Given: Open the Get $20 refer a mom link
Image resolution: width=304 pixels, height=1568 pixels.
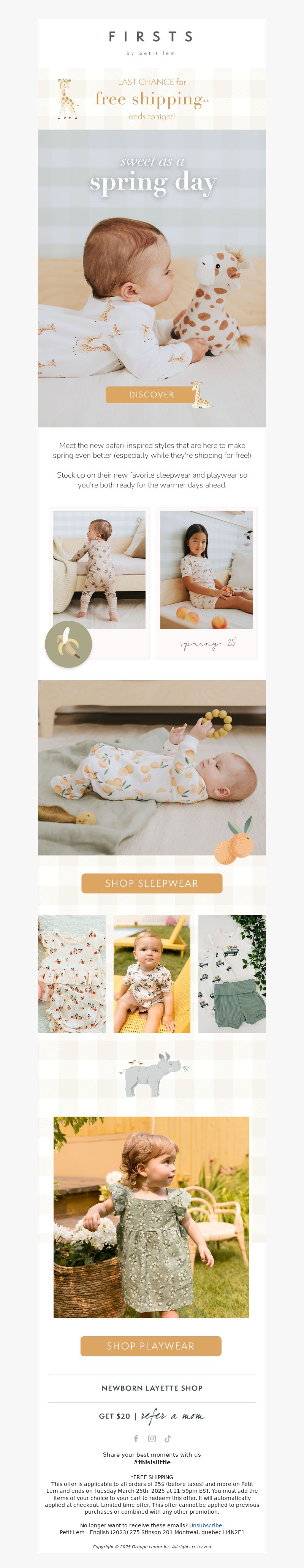Looking at the screenshot, I should point(152,1416).
